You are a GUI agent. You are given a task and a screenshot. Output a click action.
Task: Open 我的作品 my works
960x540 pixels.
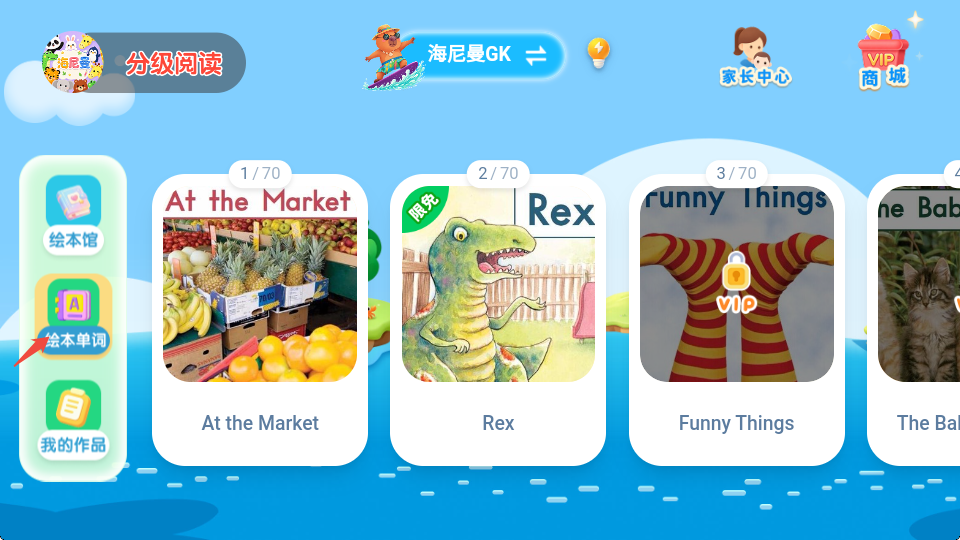pyautogui.click(x=73, y=419)
